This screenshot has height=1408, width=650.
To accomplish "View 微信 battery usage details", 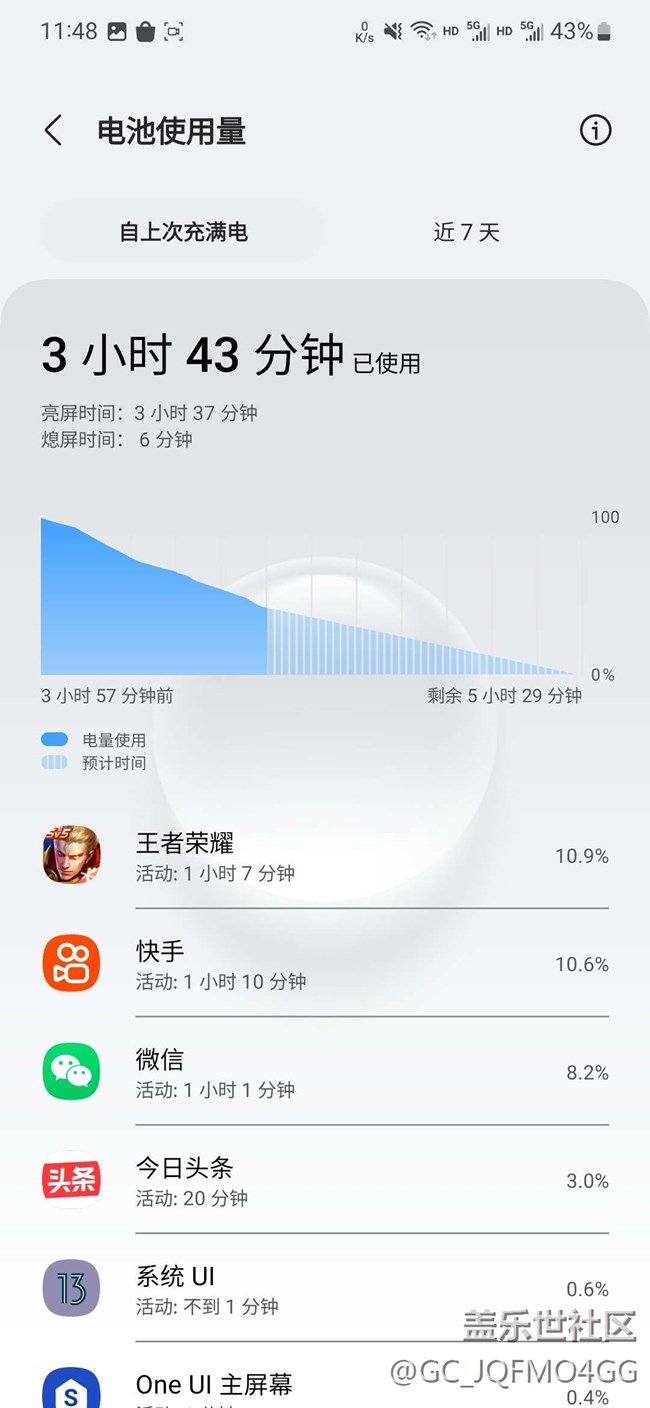I will 325,1072.
